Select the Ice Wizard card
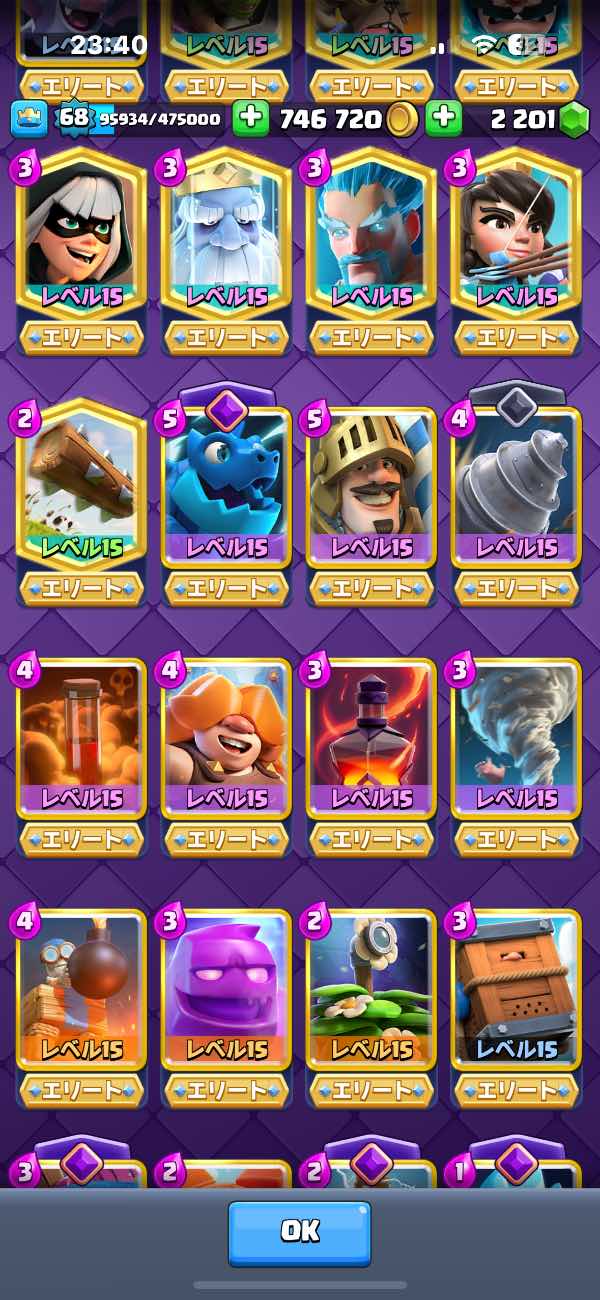This screenshot has width=600, height=1300. click(371, 235)
